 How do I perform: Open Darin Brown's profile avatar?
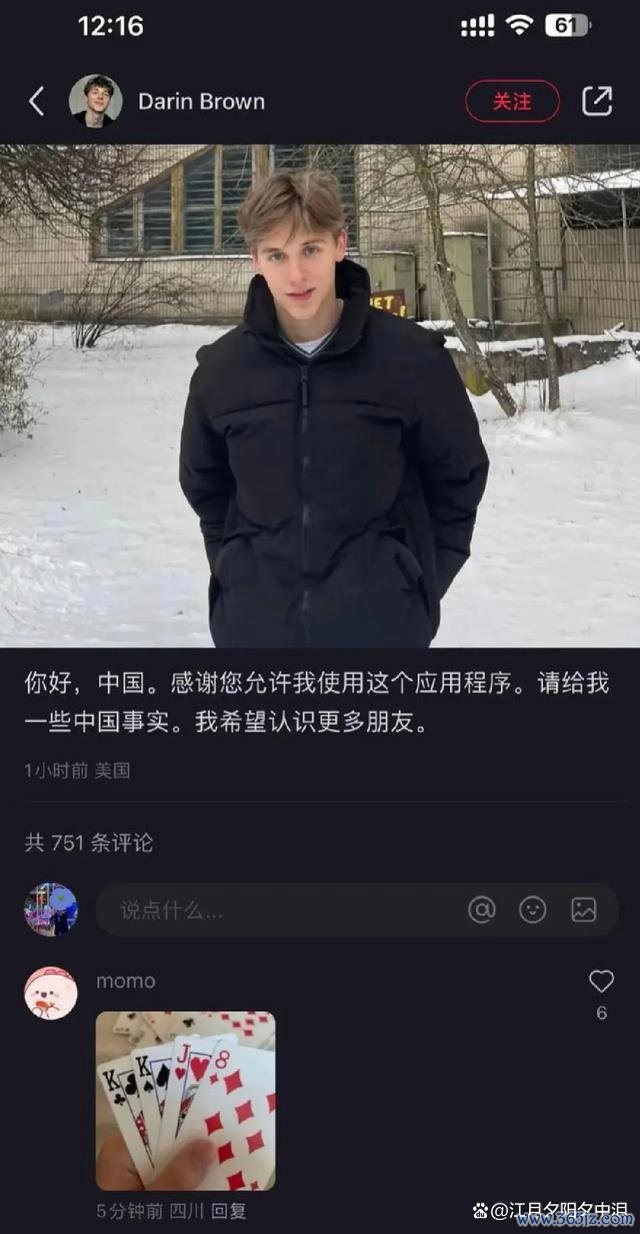point(95,101)
